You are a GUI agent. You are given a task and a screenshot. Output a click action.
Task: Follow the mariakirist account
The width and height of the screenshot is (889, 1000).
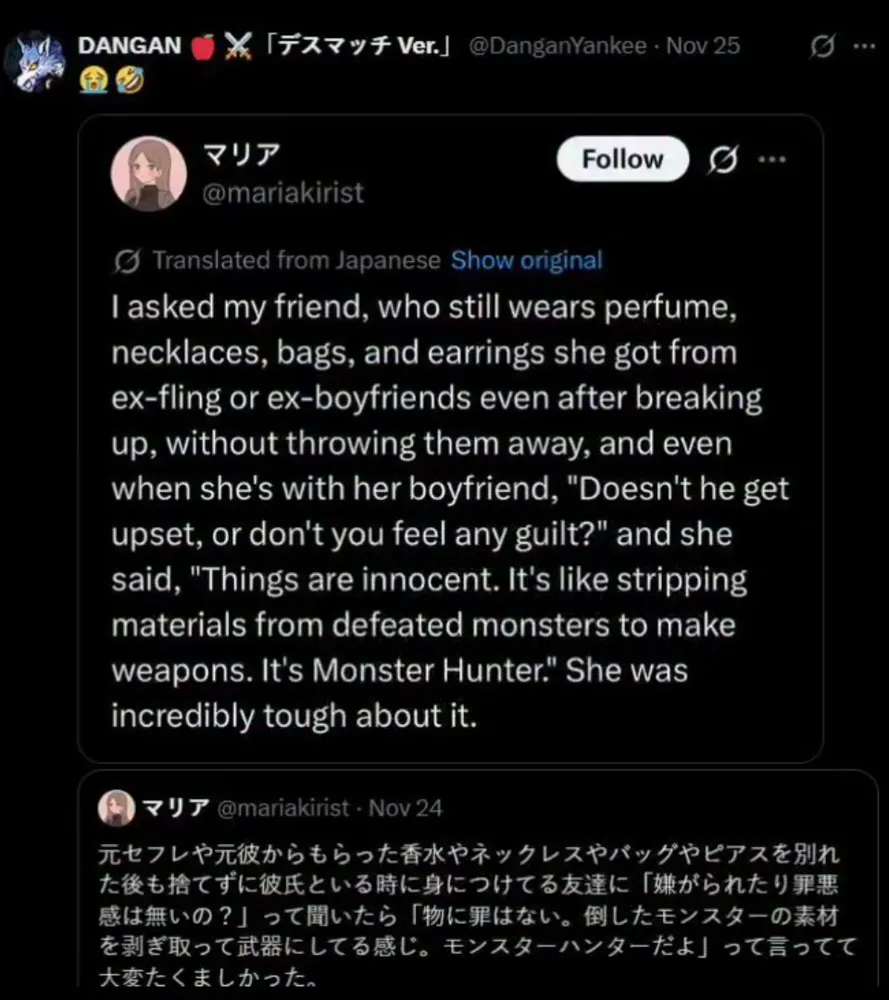coord(622,159)
